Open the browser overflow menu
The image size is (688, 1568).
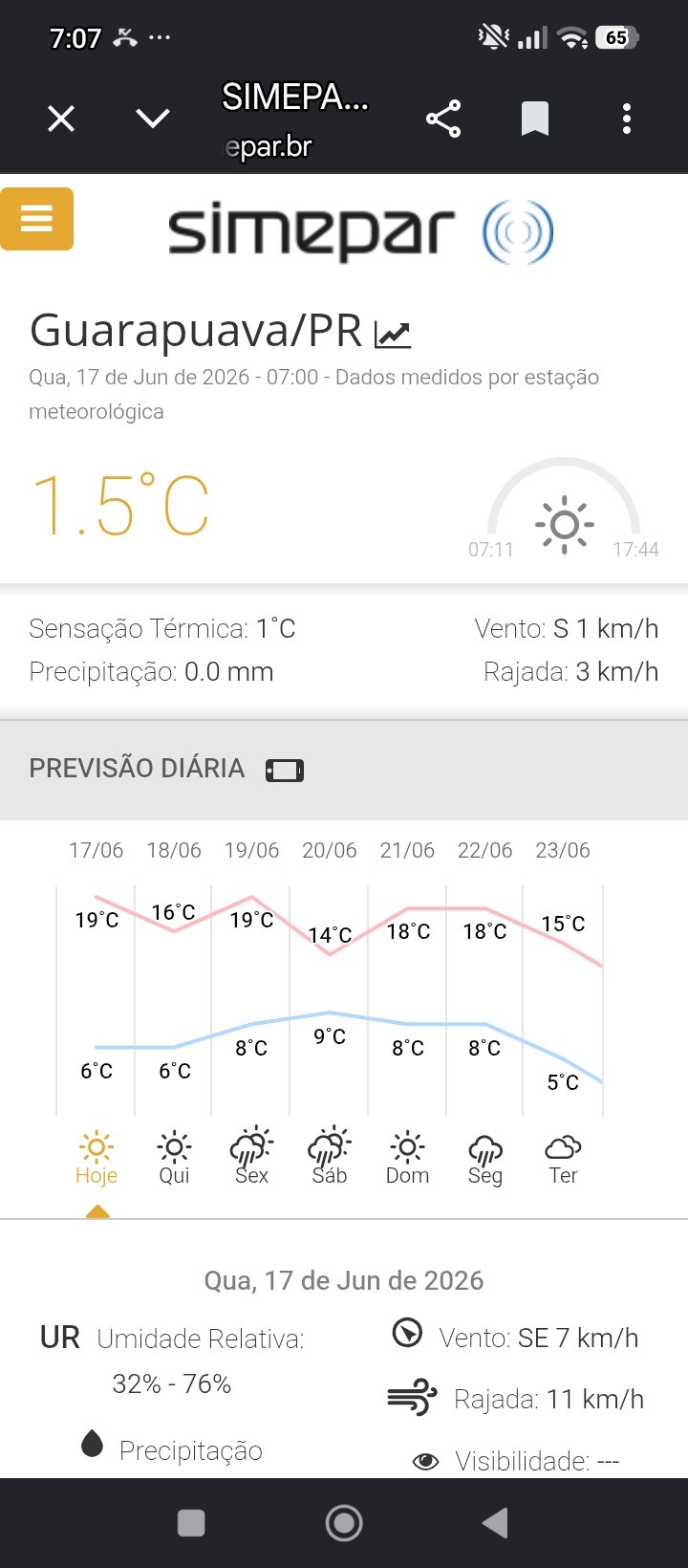click(x=627, y=120)
